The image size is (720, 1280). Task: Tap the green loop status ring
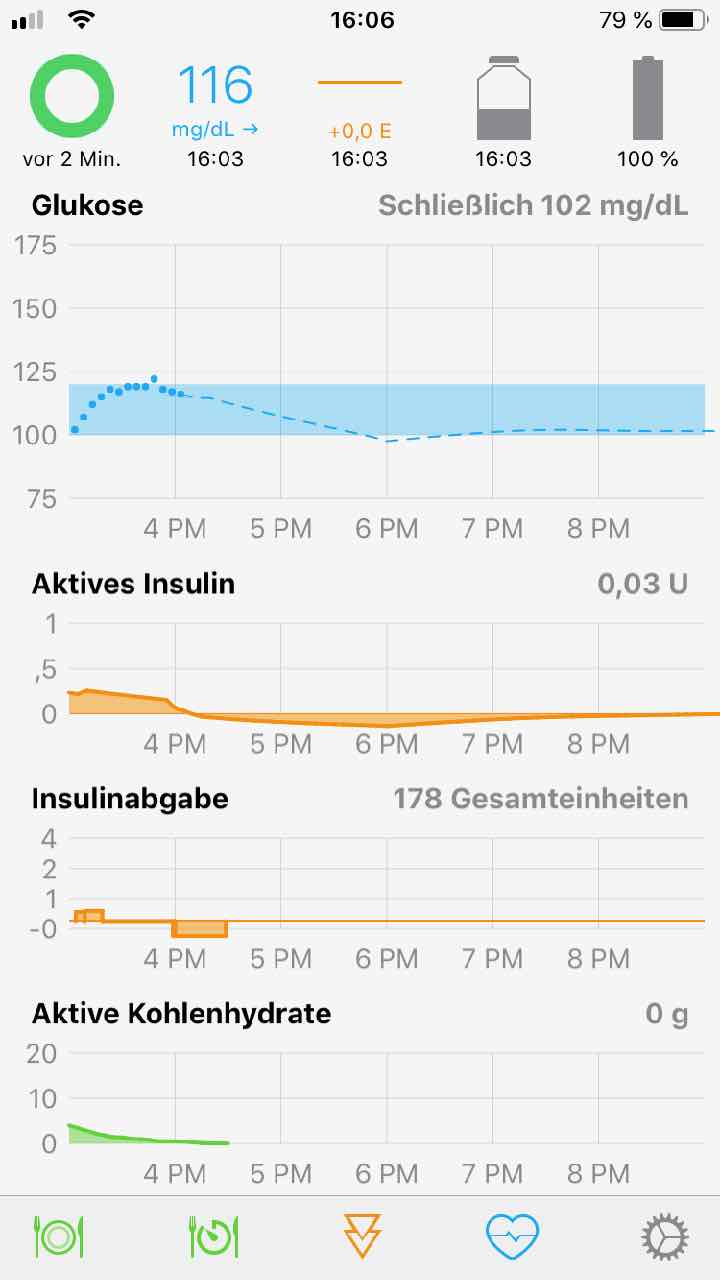[x=71, y=96]
